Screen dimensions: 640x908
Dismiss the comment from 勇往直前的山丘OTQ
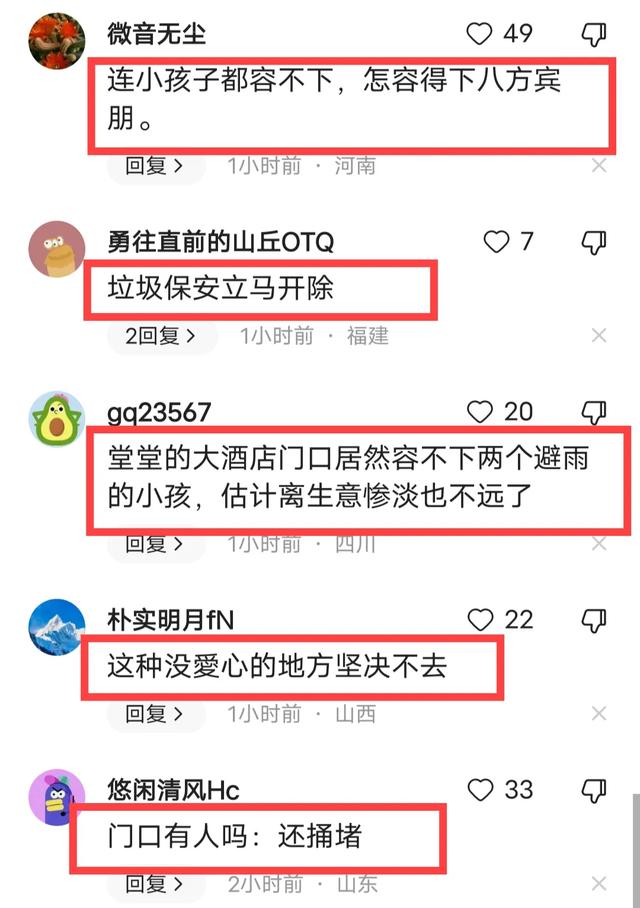599,336
